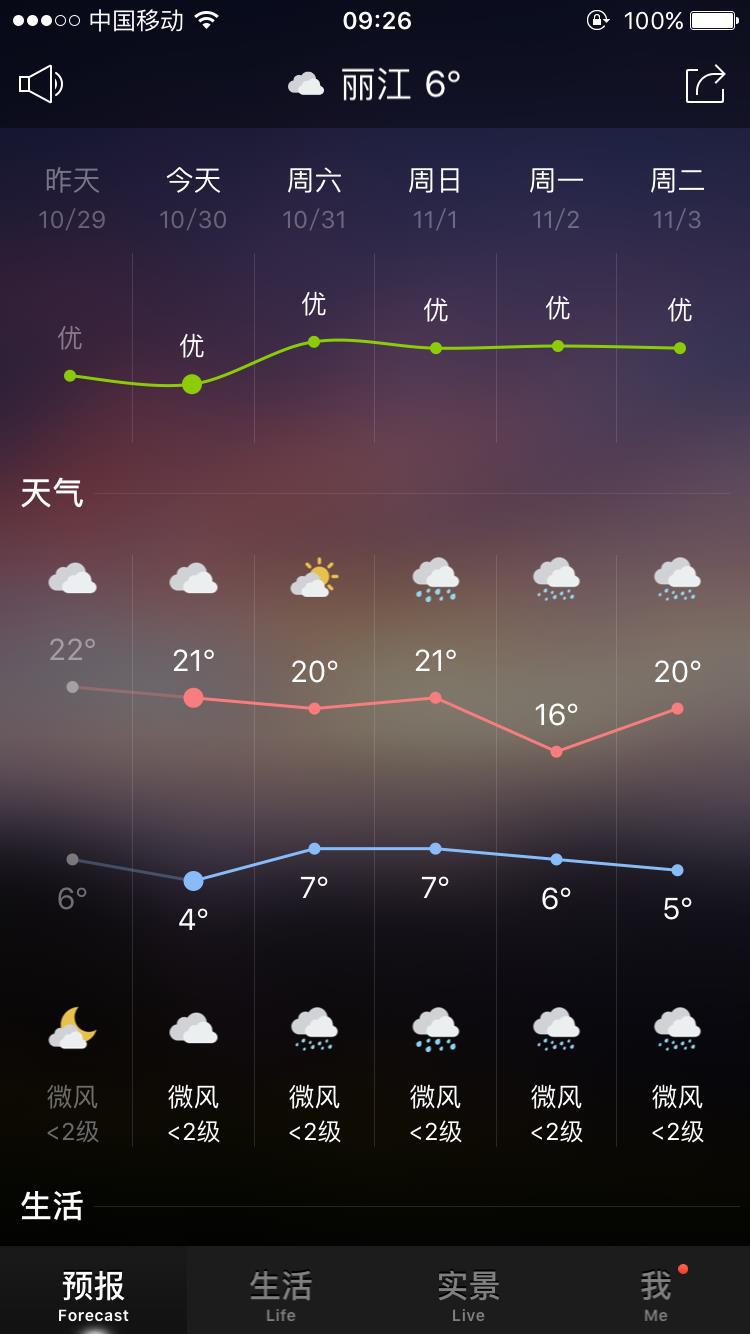Share the Lijiang weather forecast
This screenshot has width=750, height=1334.
click(x=705, y=85)
